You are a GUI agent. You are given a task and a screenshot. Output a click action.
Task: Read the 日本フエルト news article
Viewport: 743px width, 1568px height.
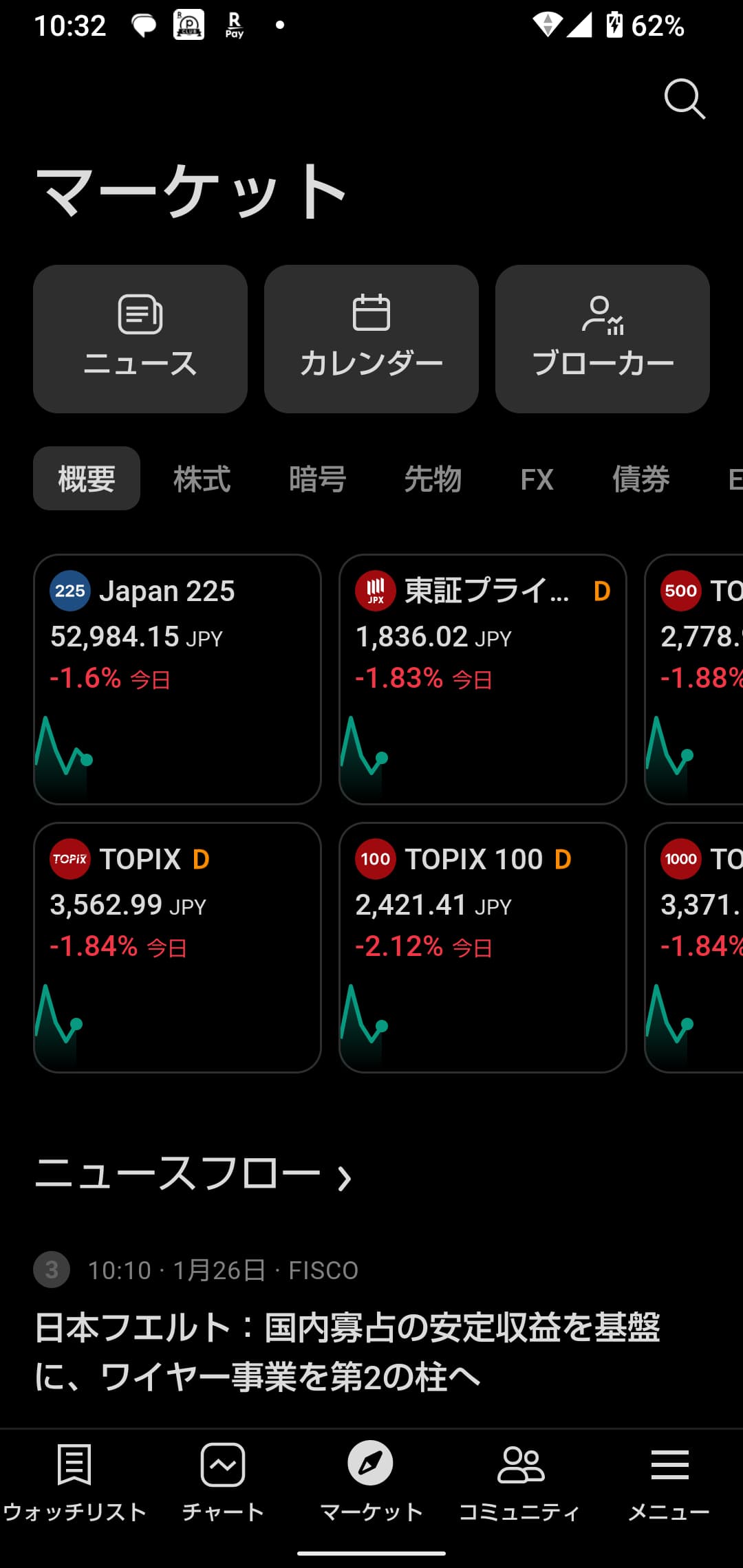pyautogui.click(x=347, y=1351)
